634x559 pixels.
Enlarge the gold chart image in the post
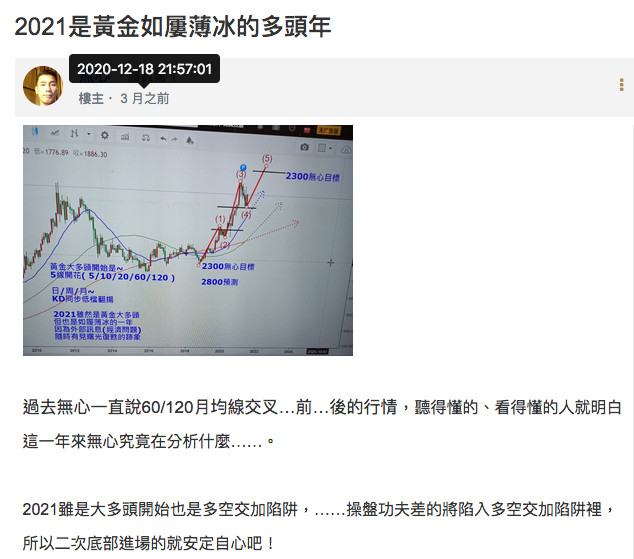188,240
